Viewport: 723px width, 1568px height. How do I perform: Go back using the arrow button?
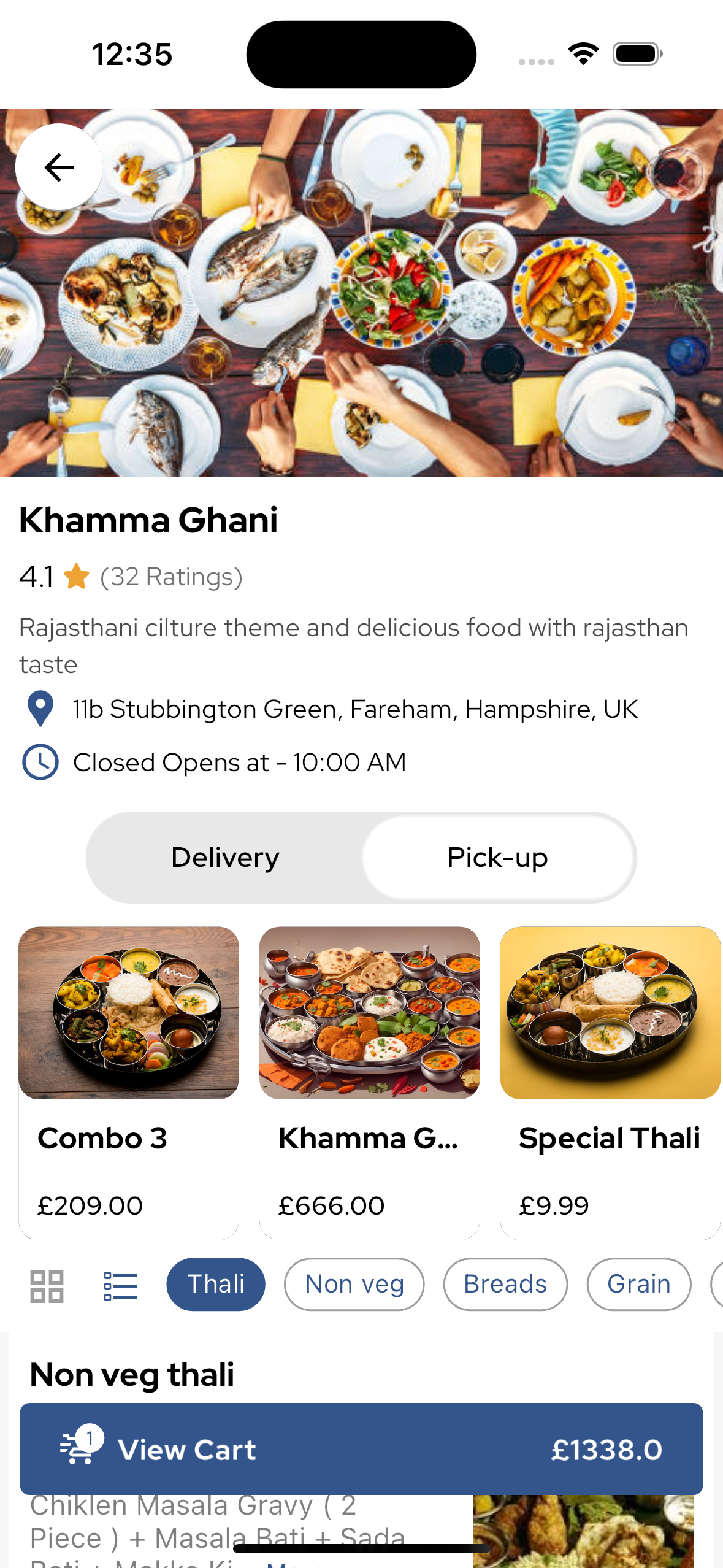coord(59,167)
